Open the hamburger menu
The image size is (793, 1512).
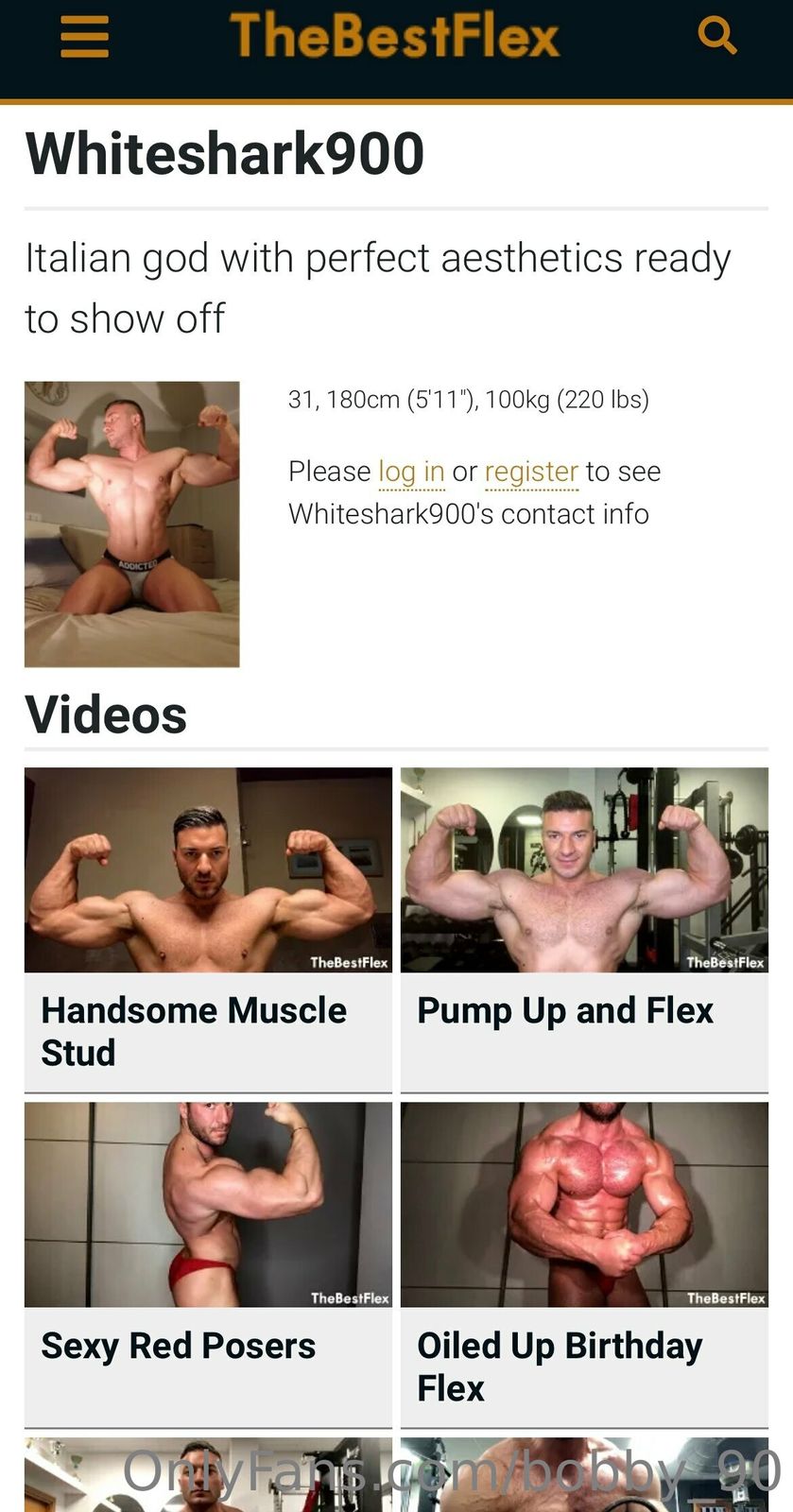pyautogui.click(x=84, y=39)
